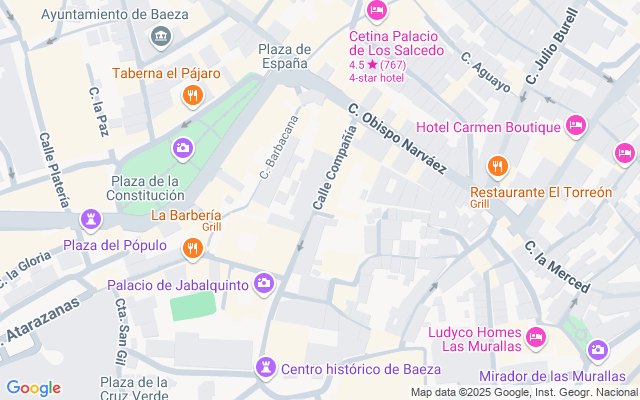This screenshot has height=400, width=640.
Task: Open the Hotel Carmen Boutique pin
Action: pos(575,125)
